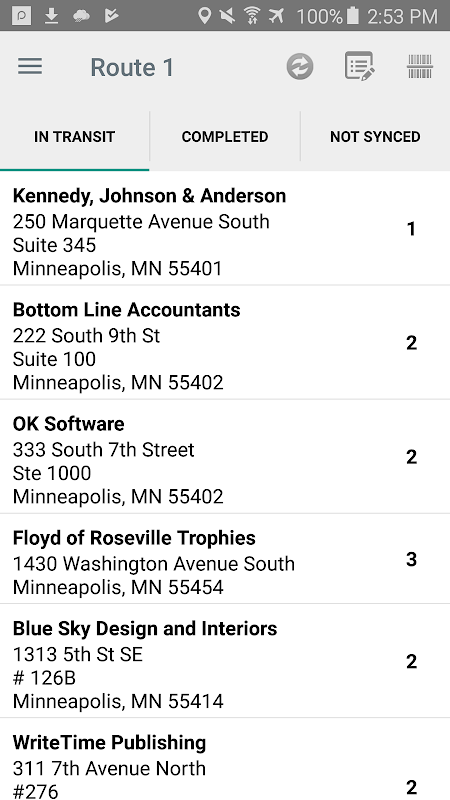The image size is (450, 800).
Task: Switch to the Not Synced tab
Action: click(x=376, y=137)
